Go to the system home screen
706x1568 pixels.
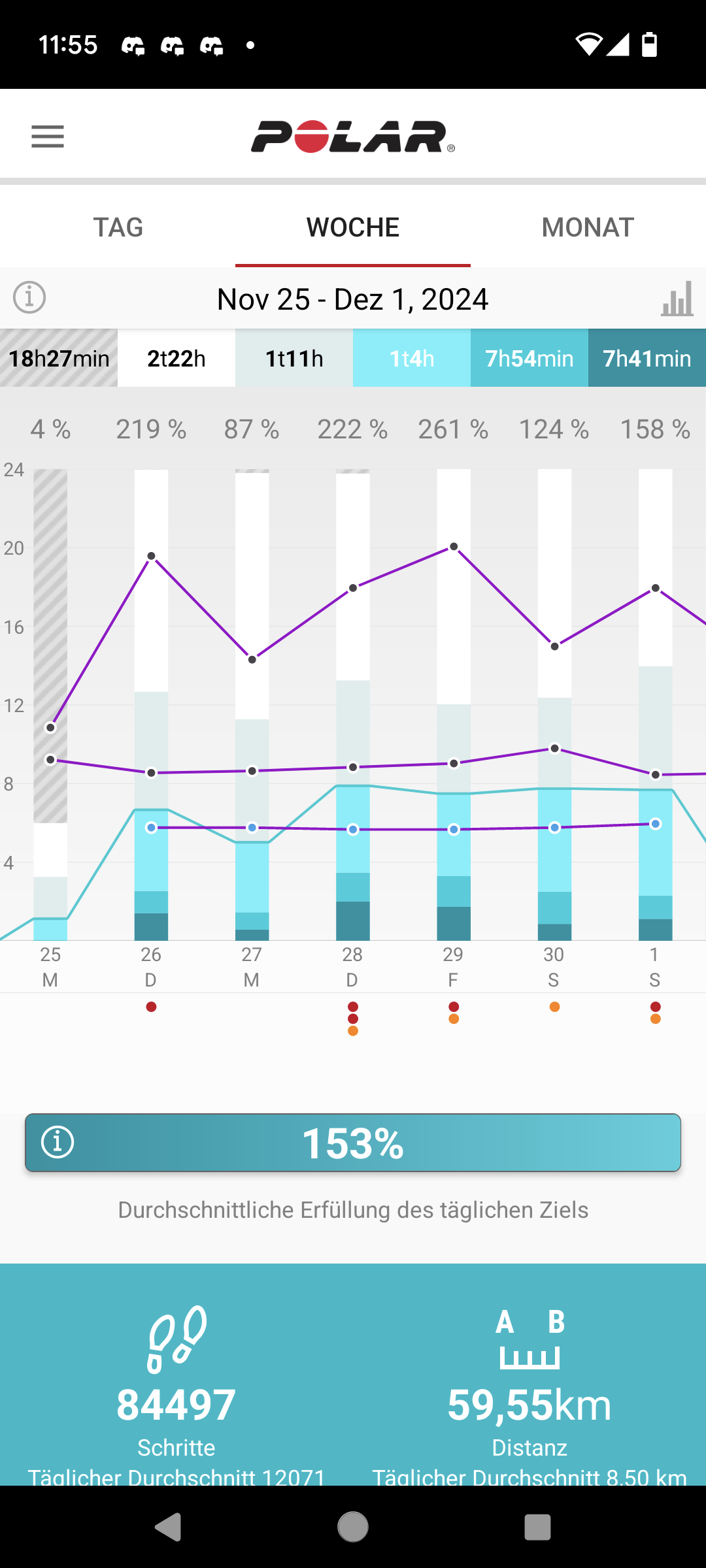pos(353,1527)
